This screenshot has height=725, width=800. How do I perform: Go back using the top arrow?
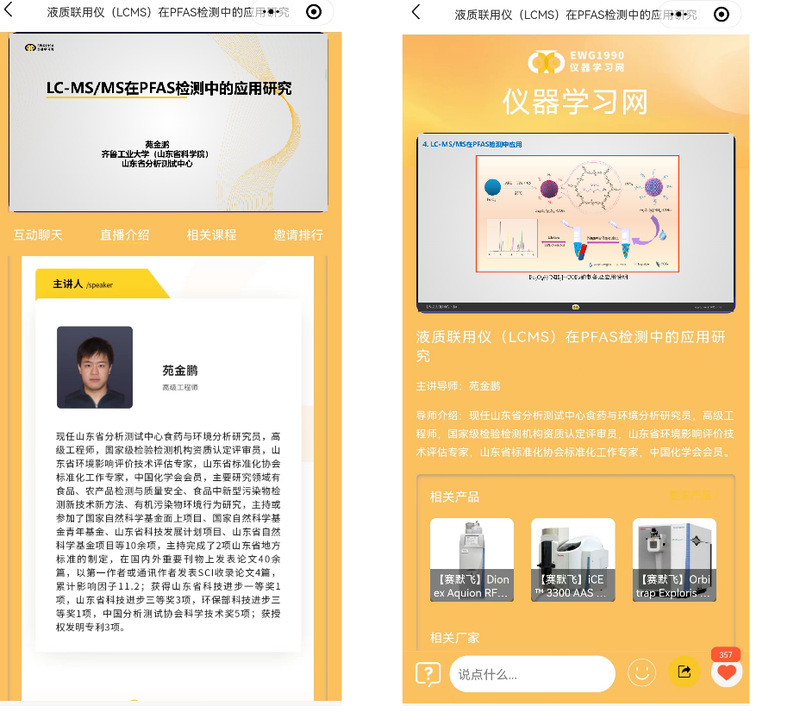coord(417,13)
